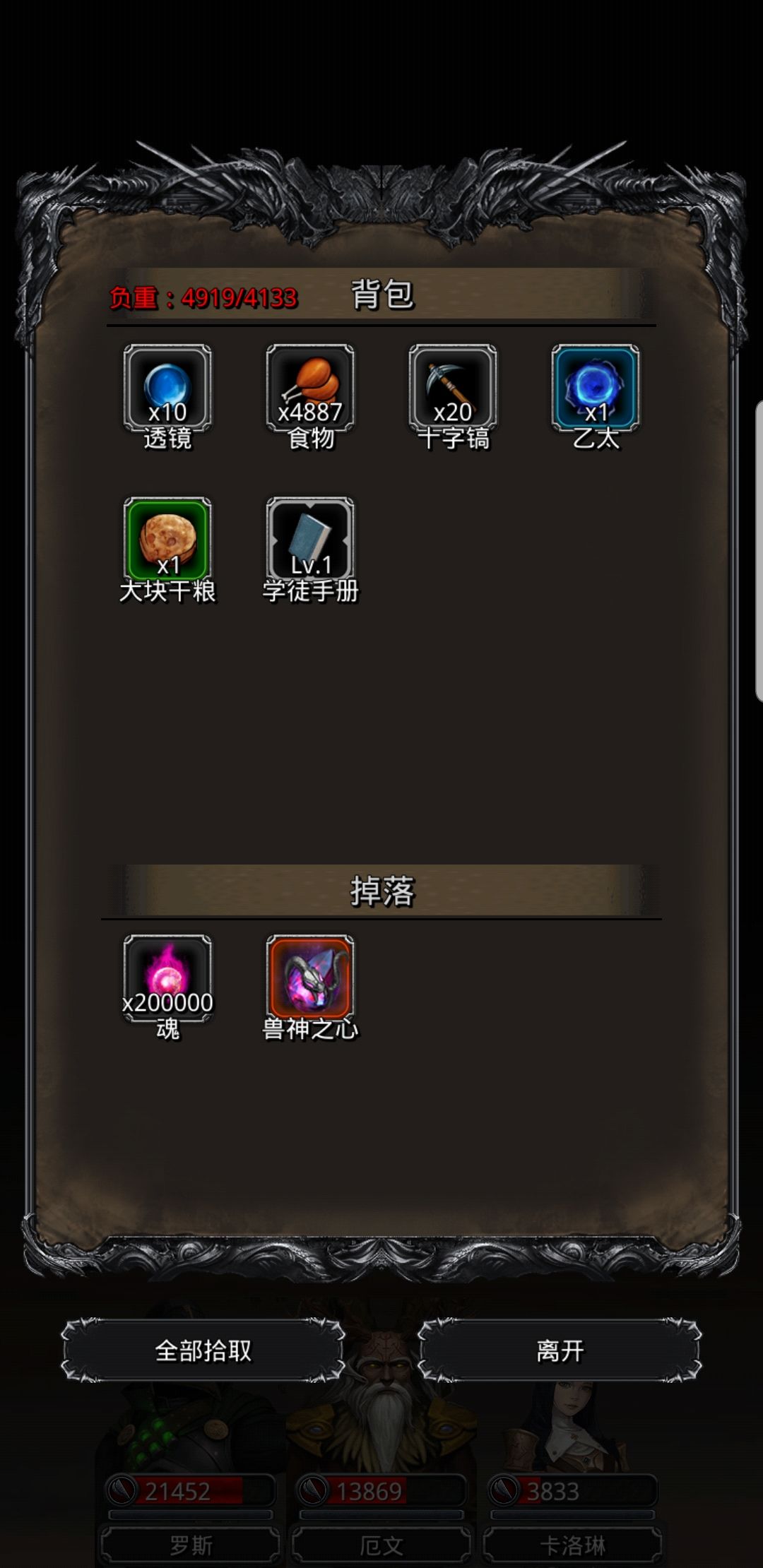Viewport: 763px width, 1568px height.
Task: Pick up the 兽神之心 drop
Action: point(310,978)
